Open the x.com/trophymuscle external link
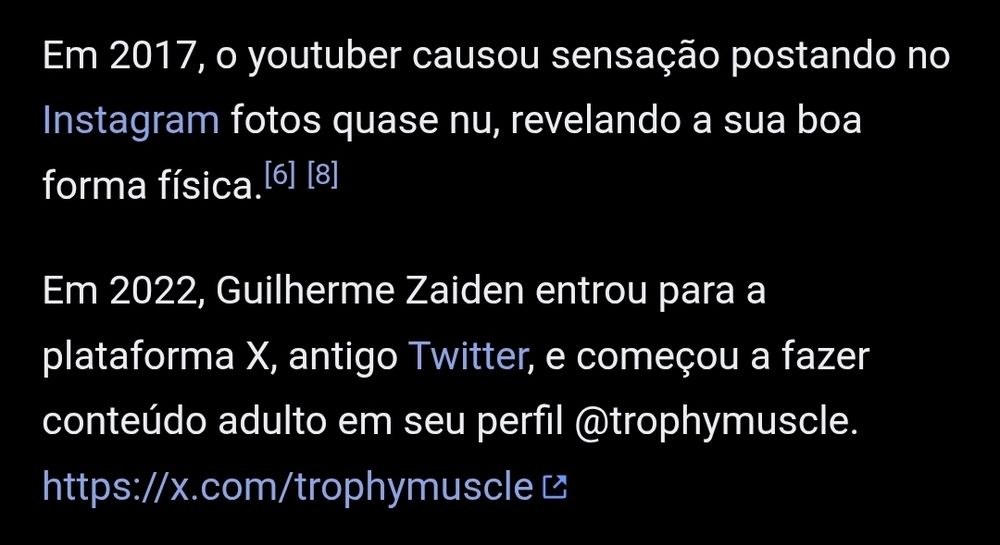The width and height of the screenshot is (1000, 545). [305, 487]
